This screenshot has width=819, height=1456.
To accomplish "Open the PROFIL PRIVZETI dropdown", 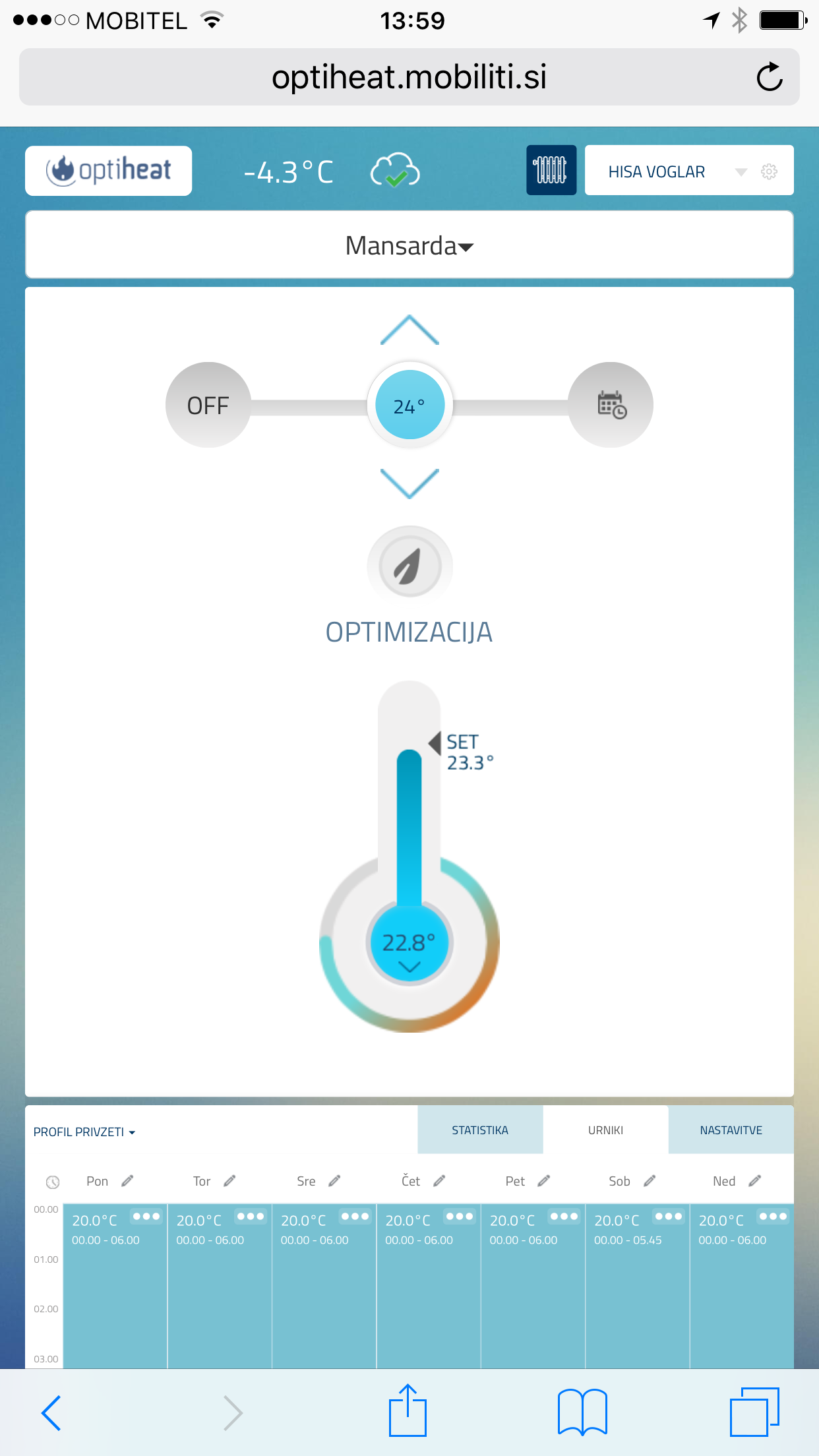I will pos(84,1132).
